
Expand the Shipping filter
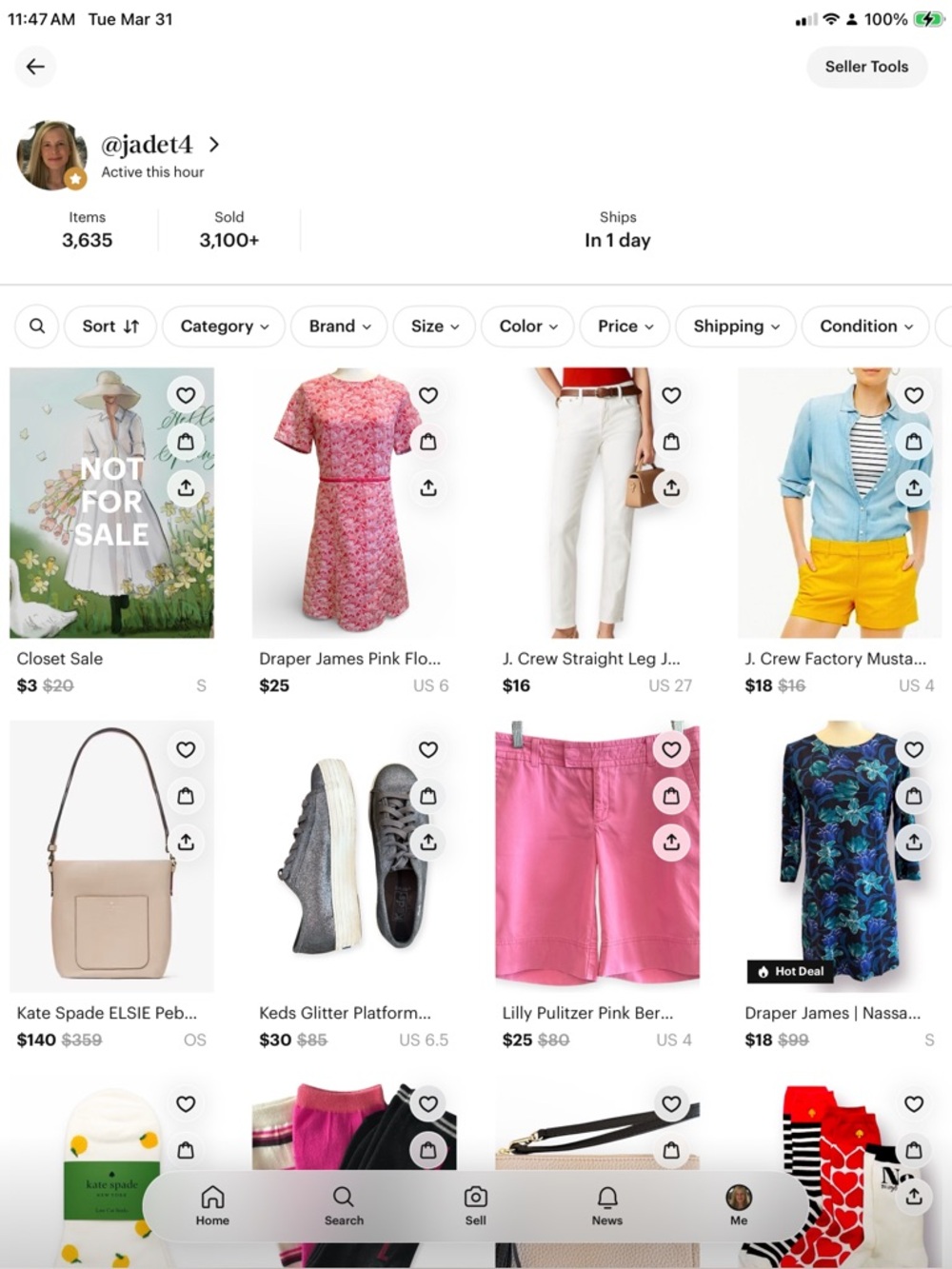click(x=736, y=326)
